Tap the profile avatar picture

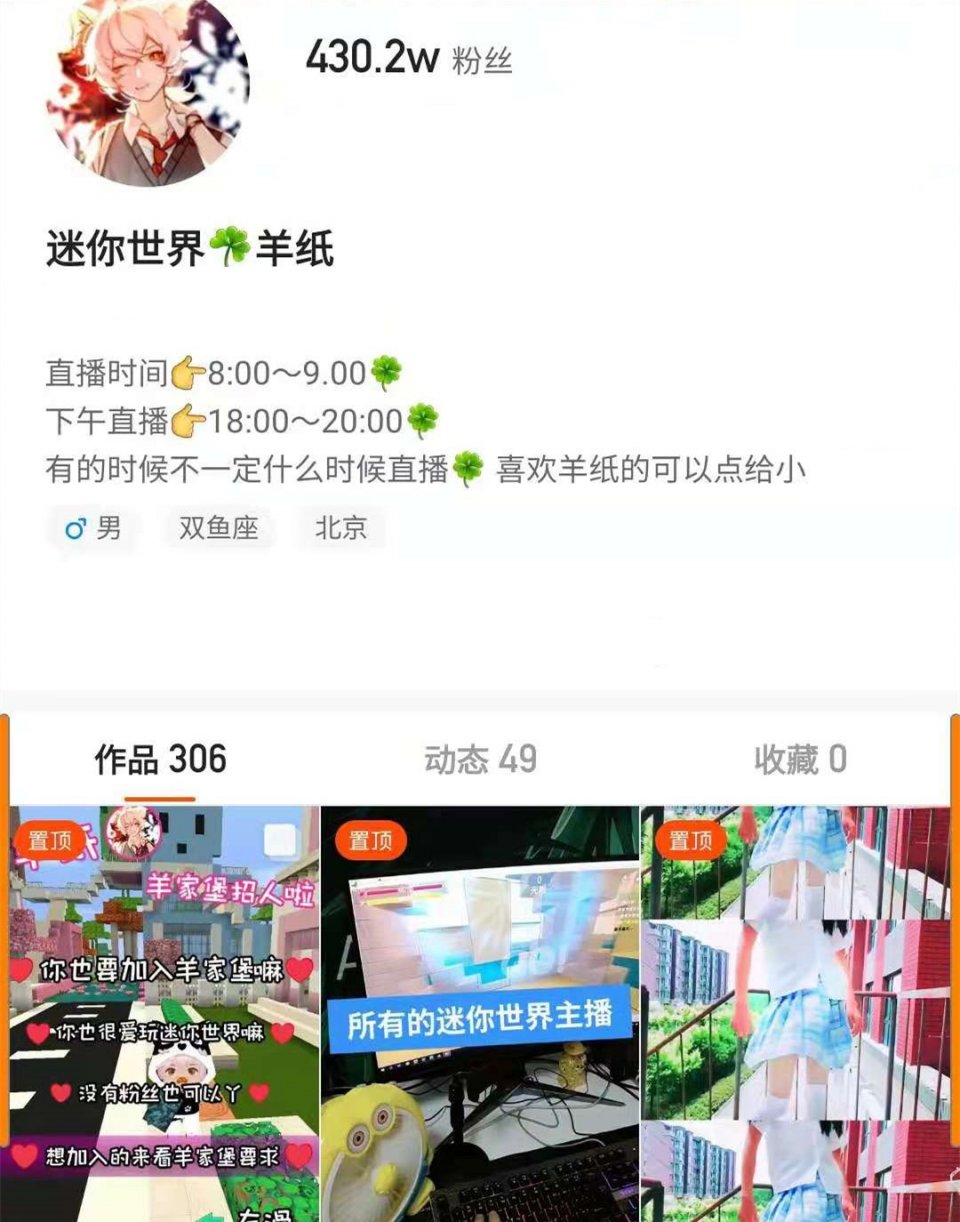[x=148, y=90]
